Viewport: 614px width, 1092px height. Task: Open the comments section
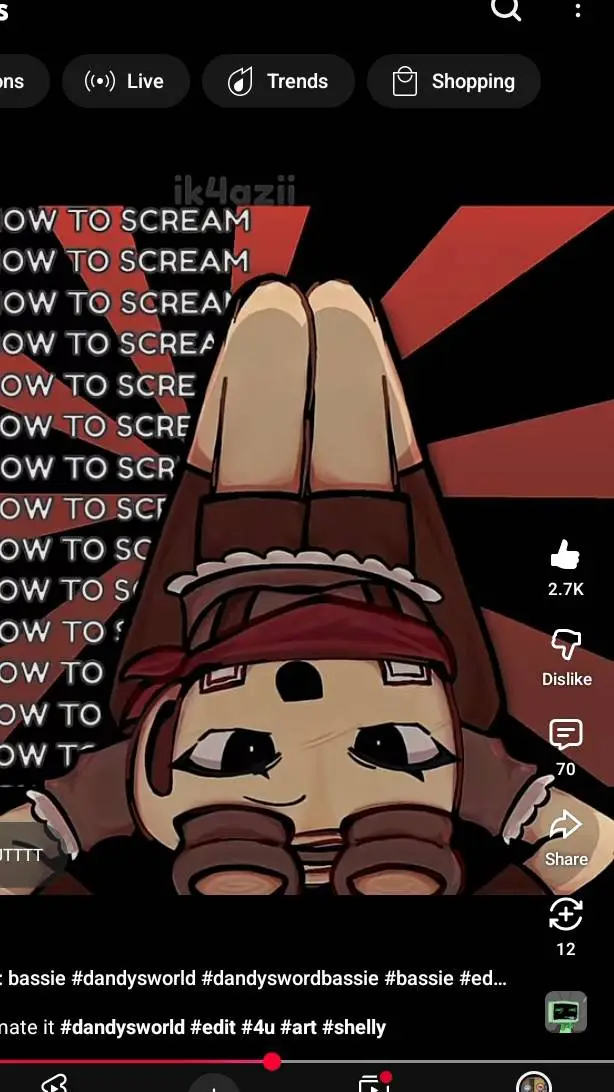pyautogui.click(x=566, y=736)
